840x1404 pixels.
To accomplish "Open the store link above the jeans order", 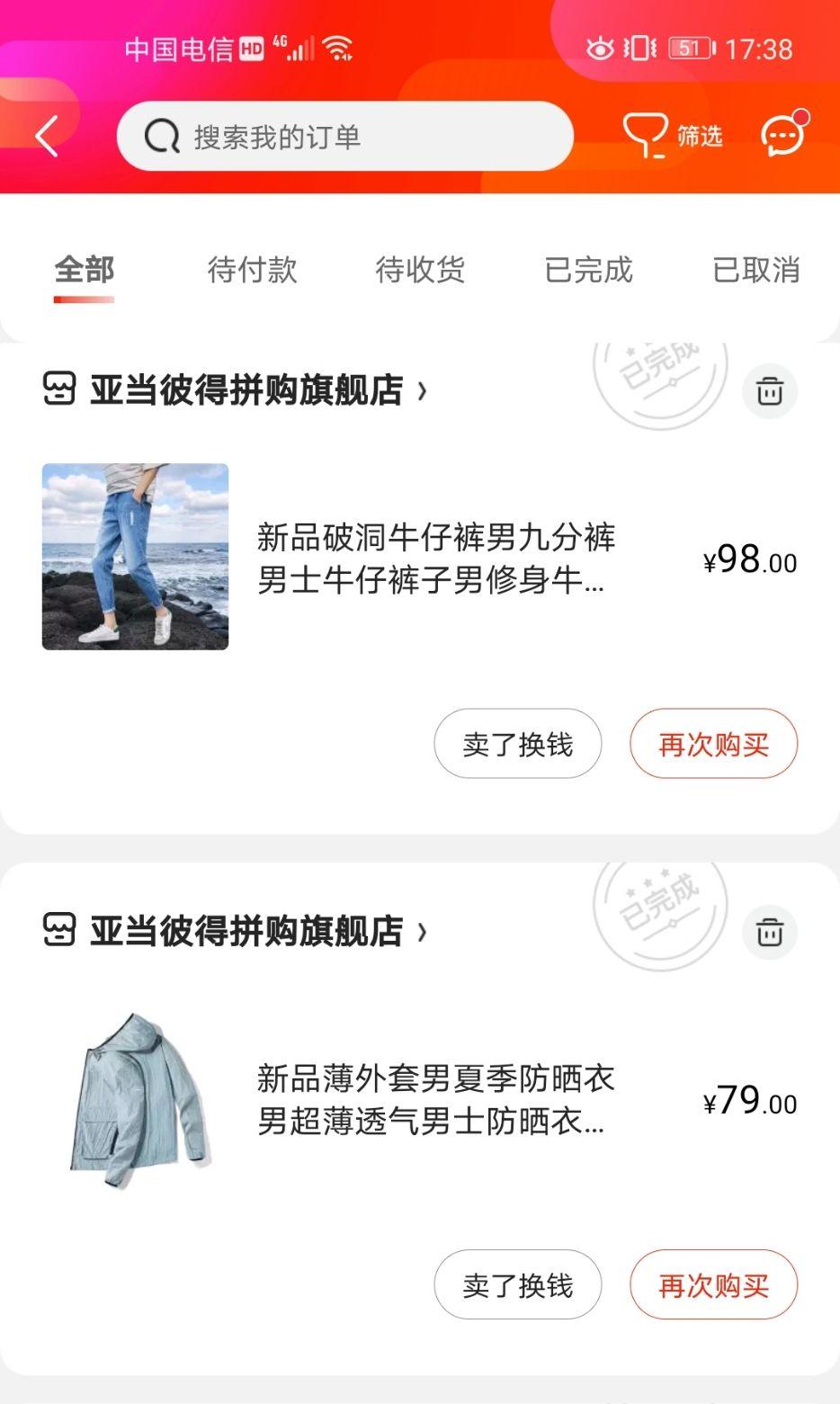I will point(236,390).
